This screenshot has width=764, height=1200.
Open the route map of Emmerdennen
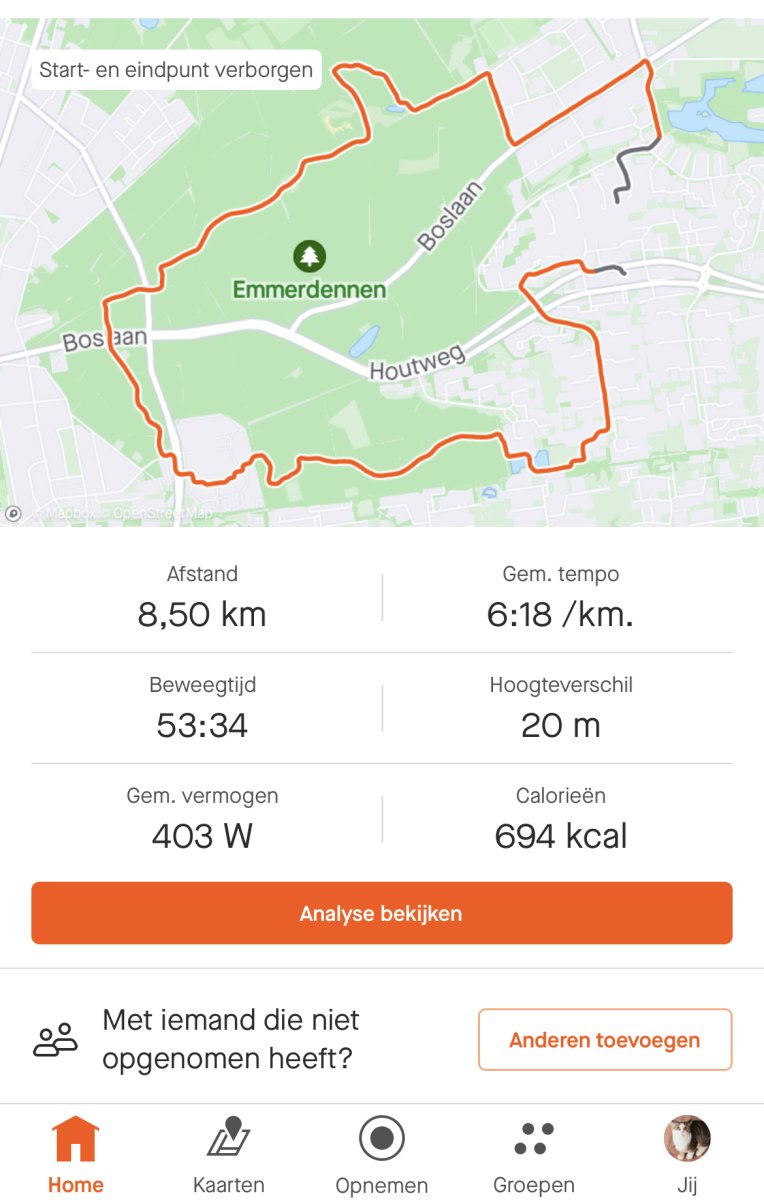tap(382, 270)
